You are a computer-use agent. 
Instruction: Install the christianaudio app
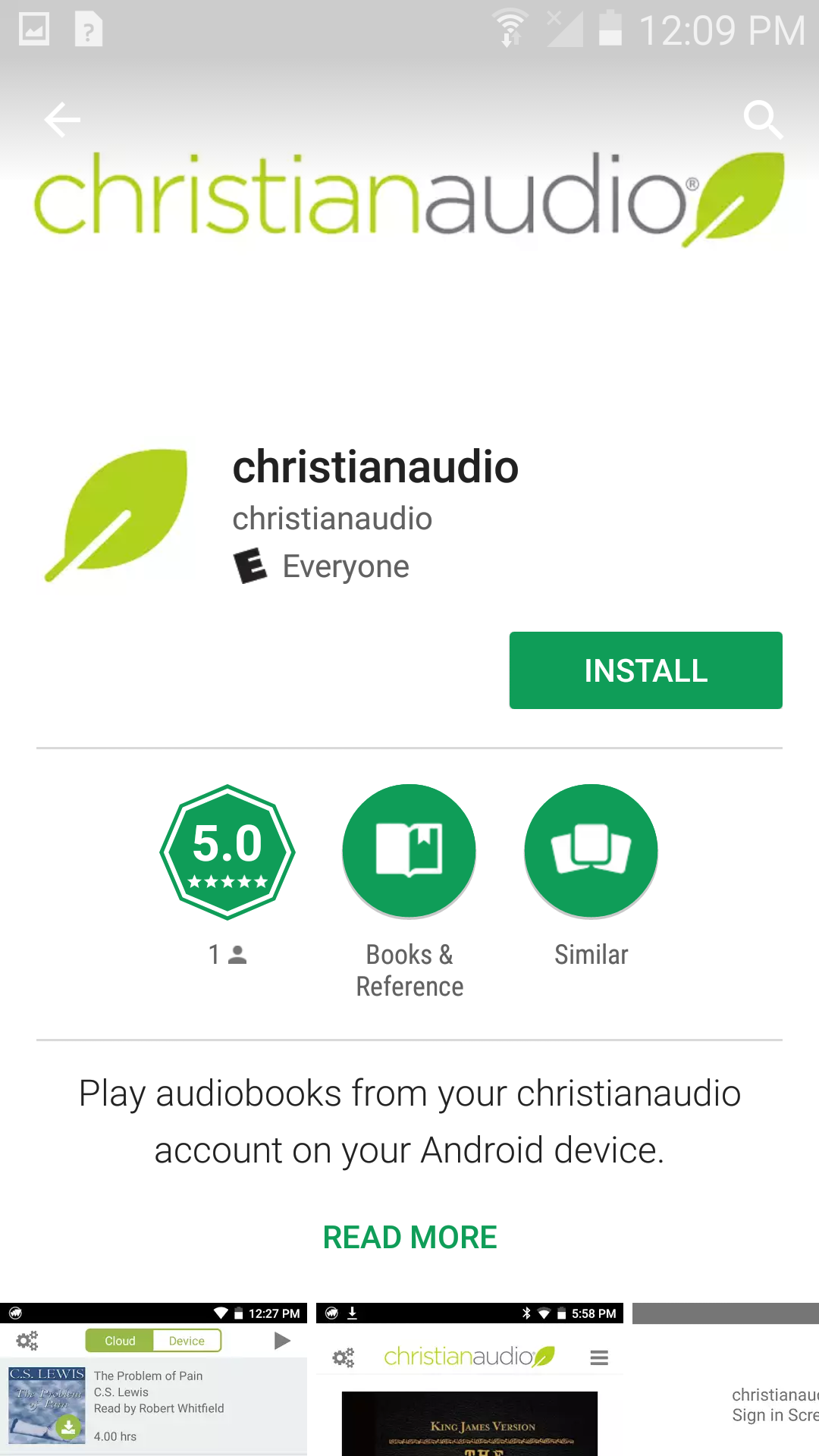645,670
